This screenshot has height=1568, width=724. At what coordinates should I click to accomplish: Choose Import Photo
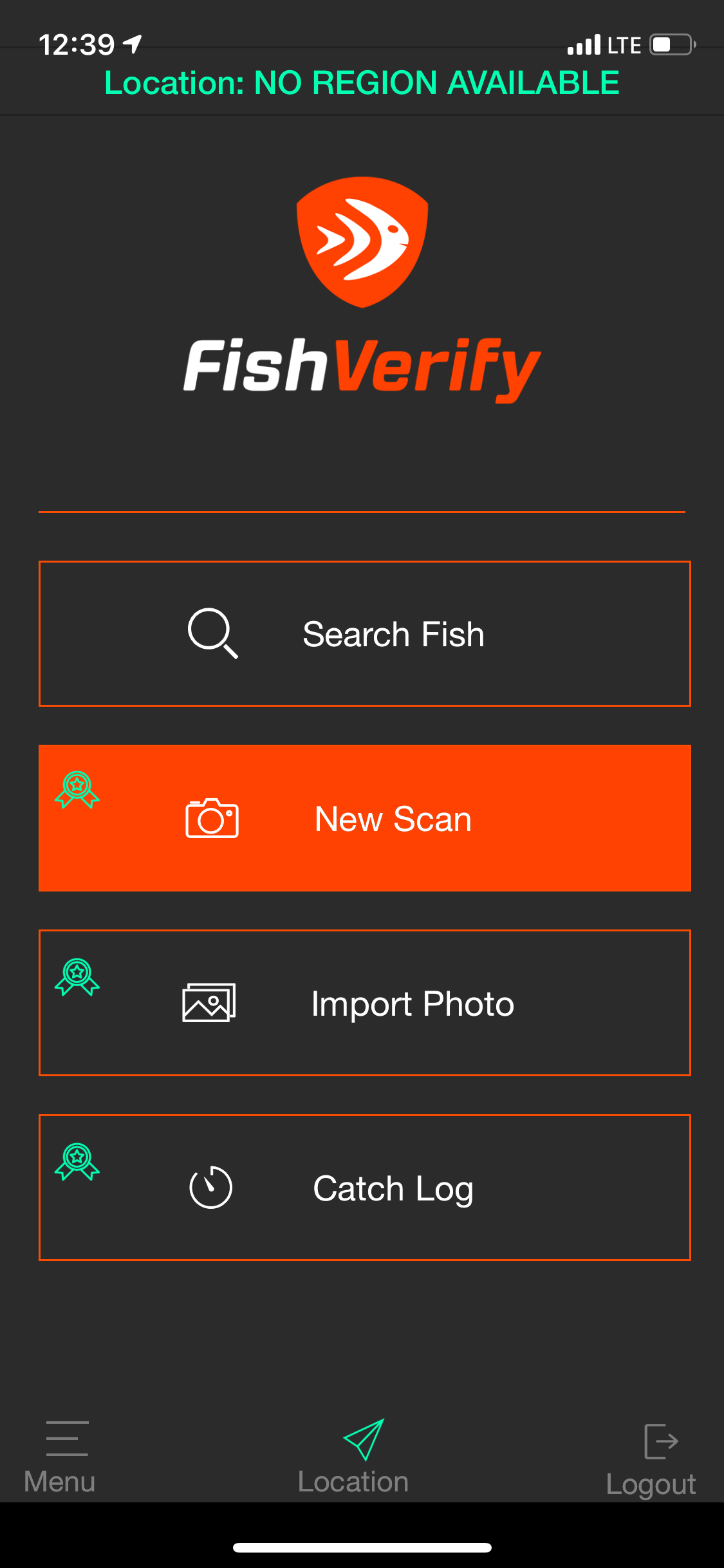364,1003
